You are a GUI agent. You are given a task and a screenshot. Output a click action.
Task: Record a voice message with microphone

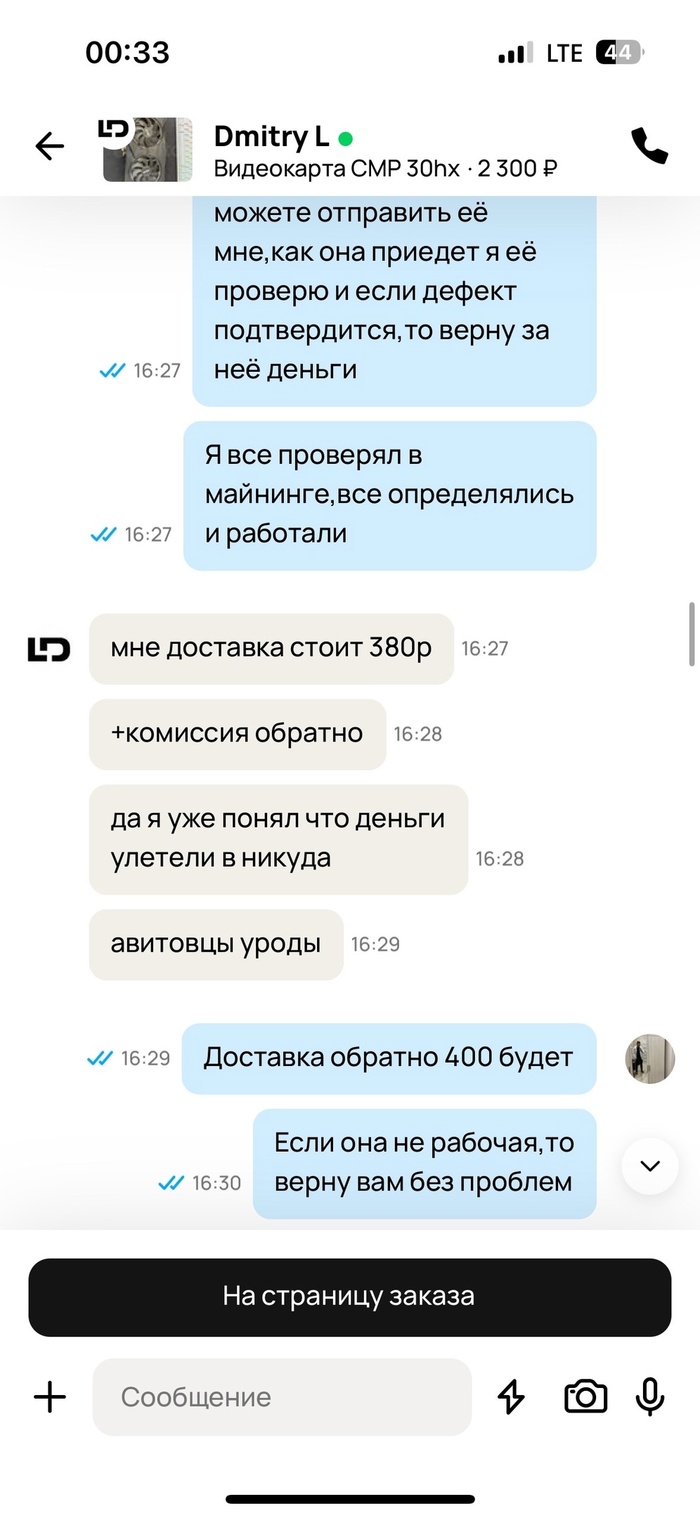click(650, 1397)
